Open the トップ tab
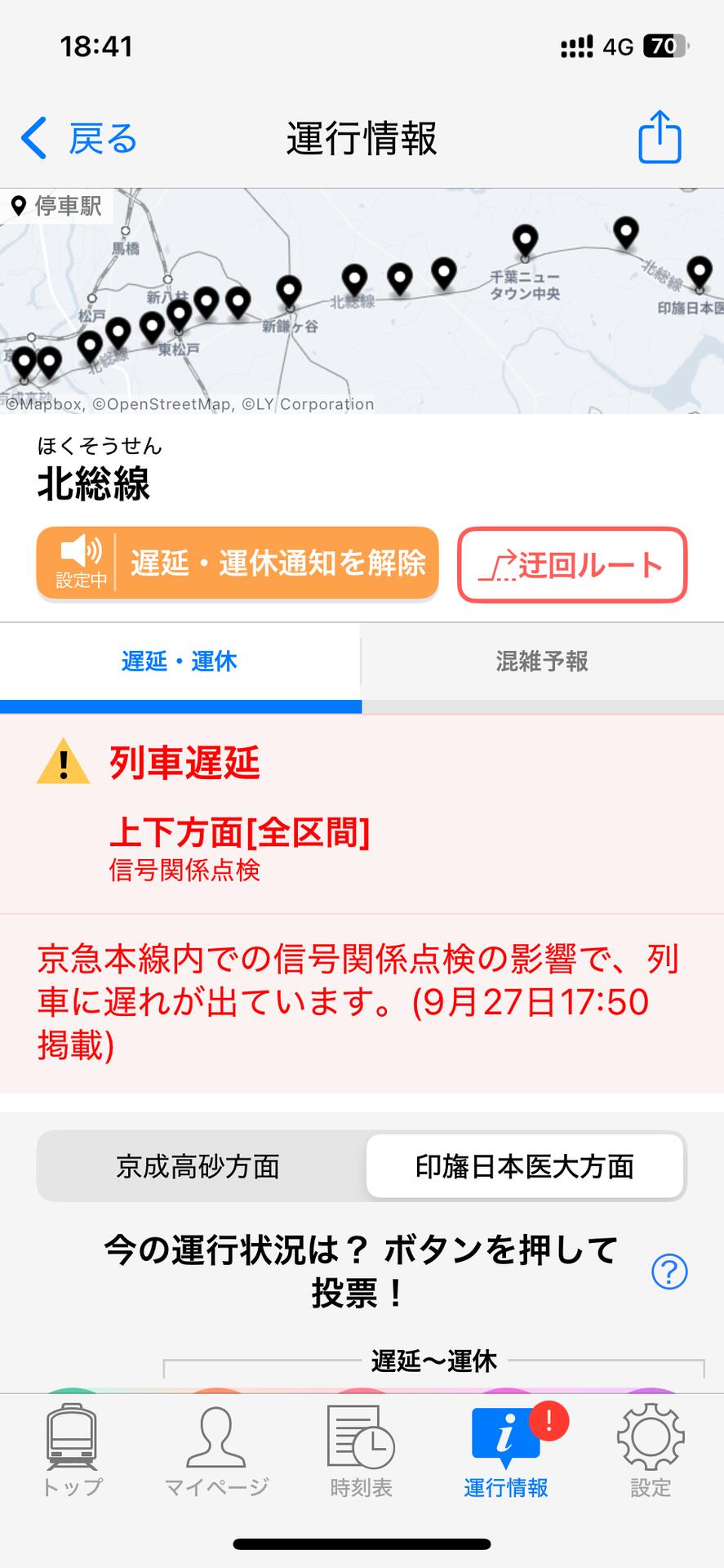Image resolution: width=724 pixels, height=1568 pixels. click(x=73, y=1452)
